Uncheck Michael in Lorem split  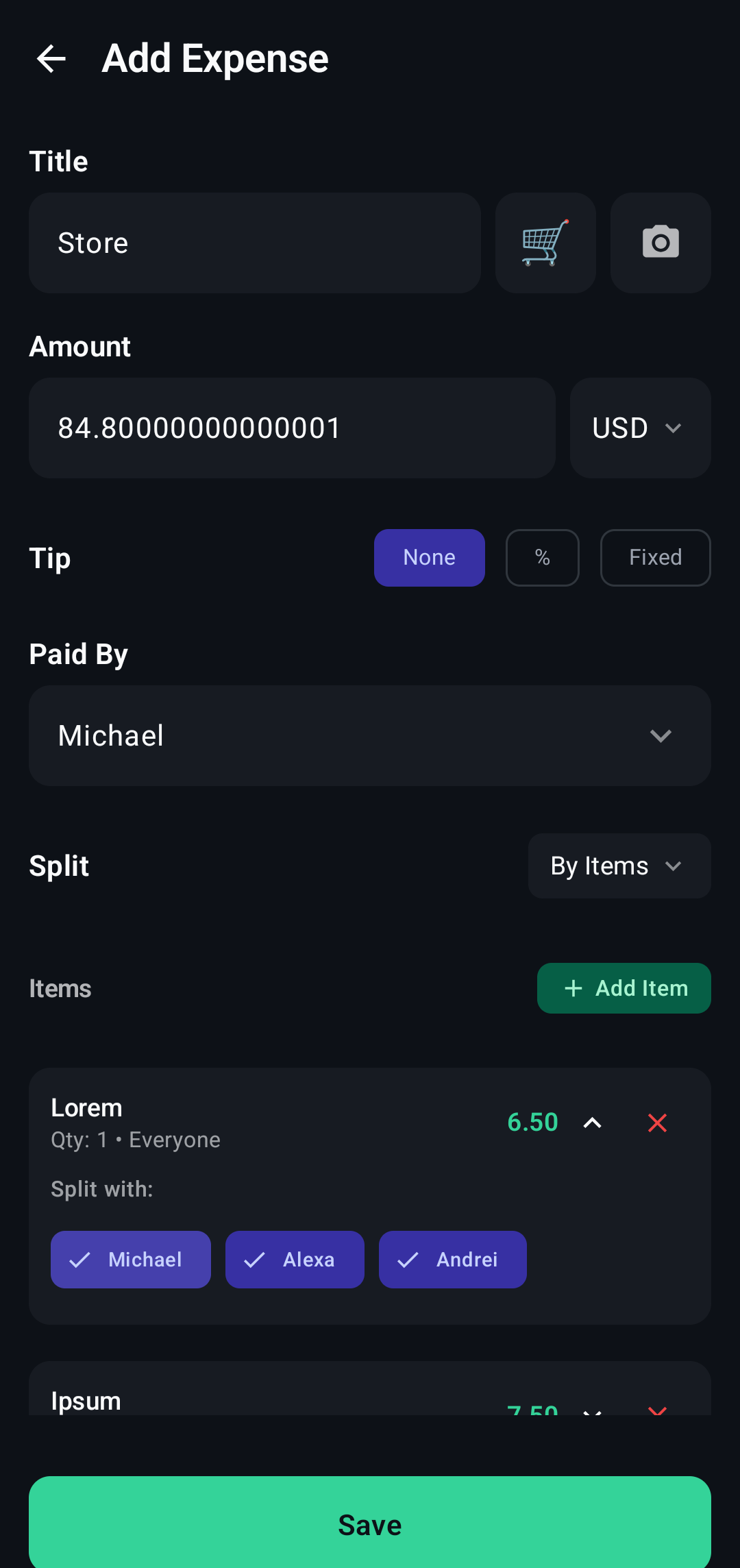coord(131,1260)
